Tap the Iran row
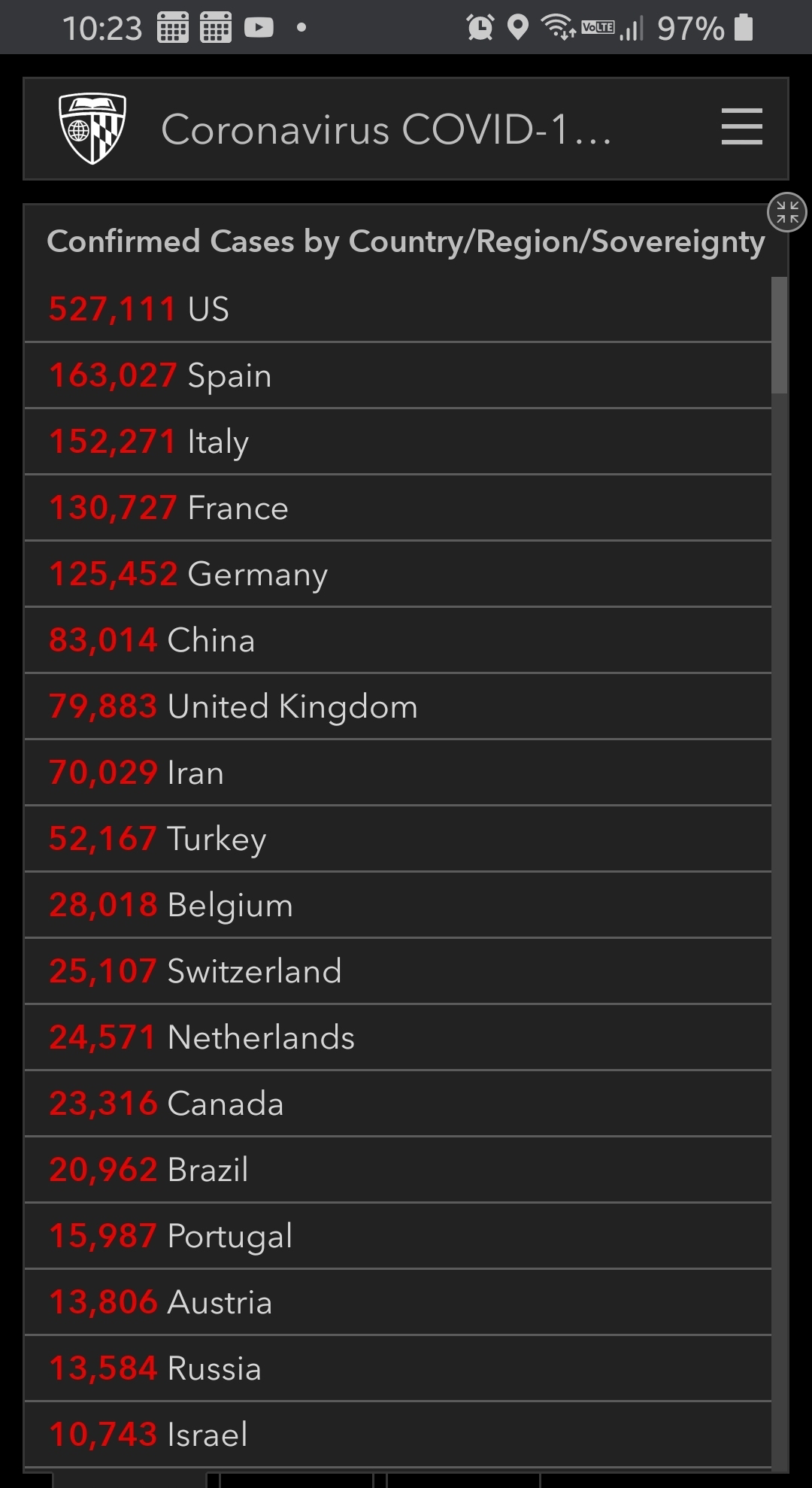The height and width of the screenshot is (1488, 812). pyautogui.click(x=398, y=773)
